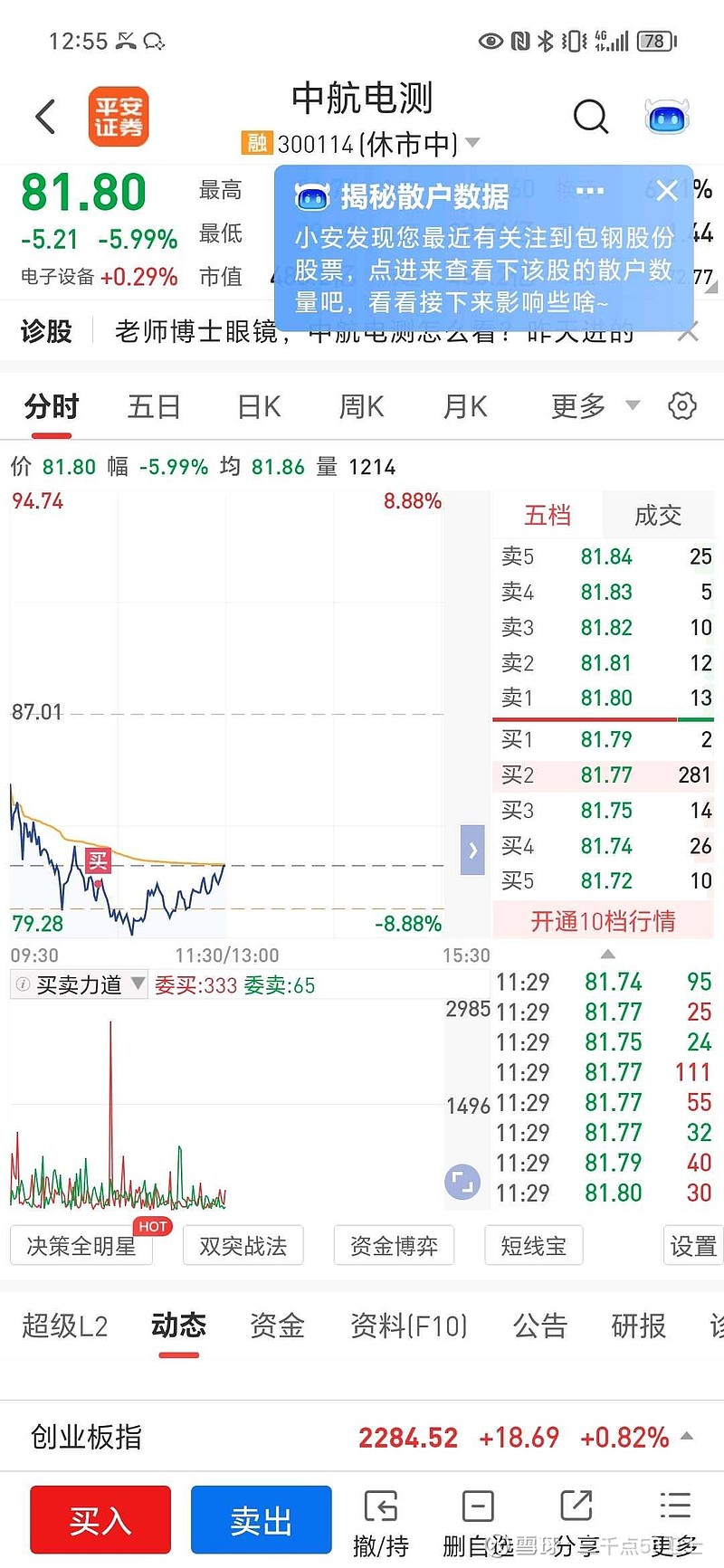Open chart settings gear icon
Image resolution: width=724 pixels, height=1568 pixels.
pos(682,406)
